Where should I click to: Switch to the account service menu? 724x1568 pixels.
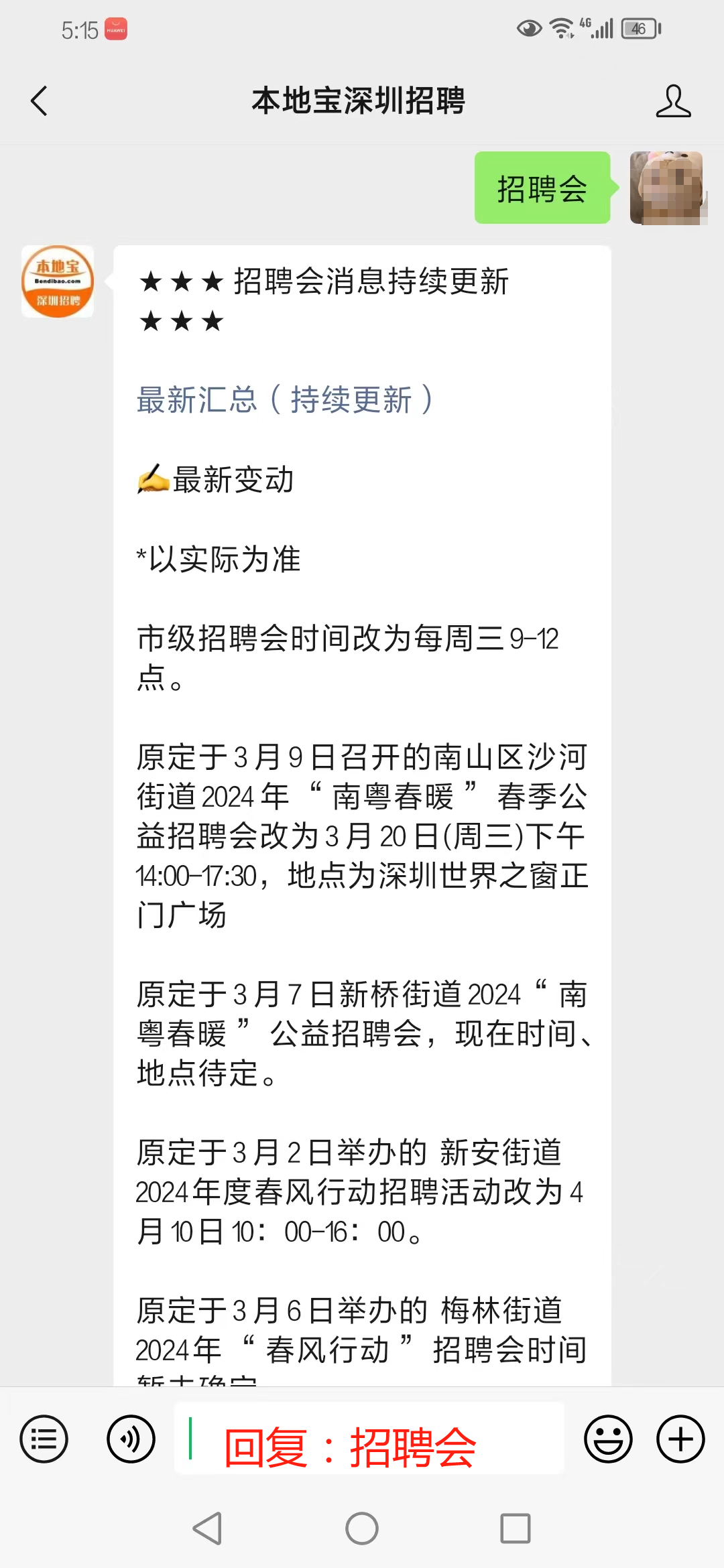(x=44, y=1439)
